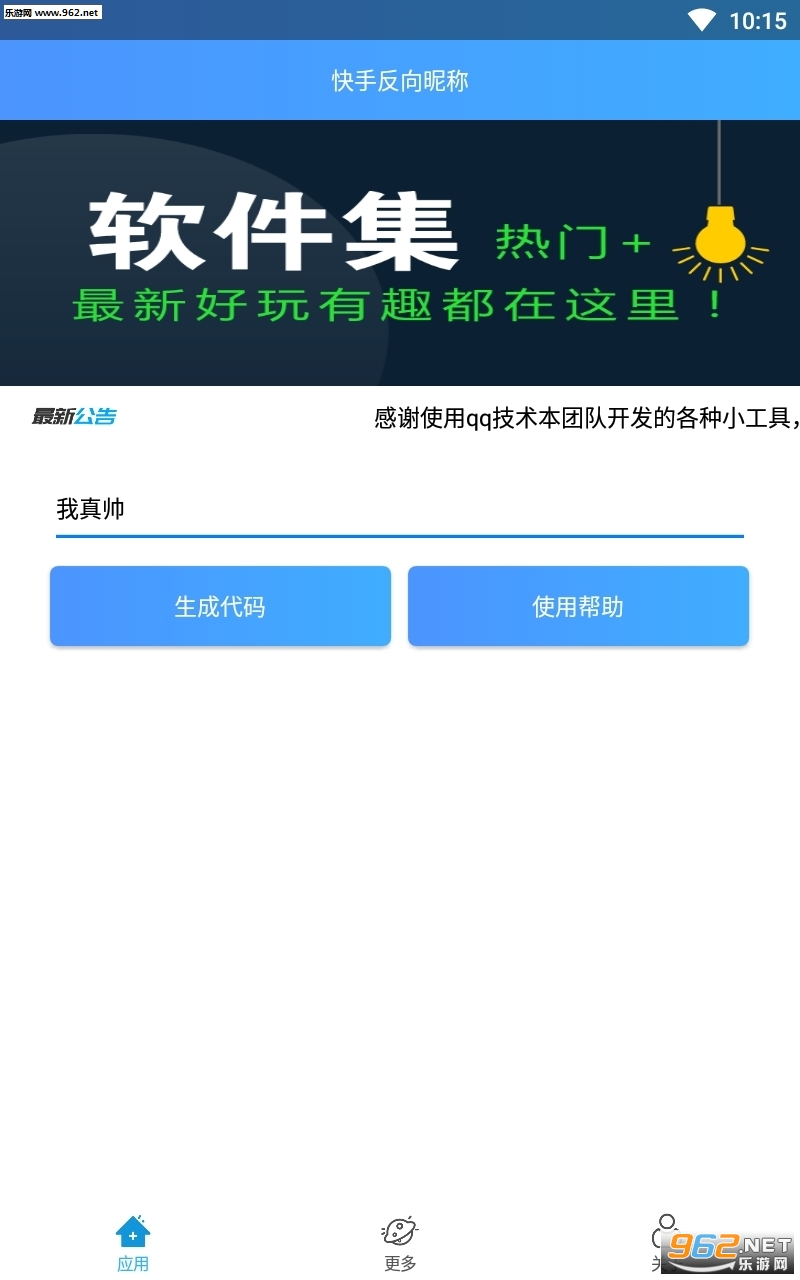800x1280 pixels.
Task: Click the 乐游网 www.962.net label top left
Action: tap(55, 12)
